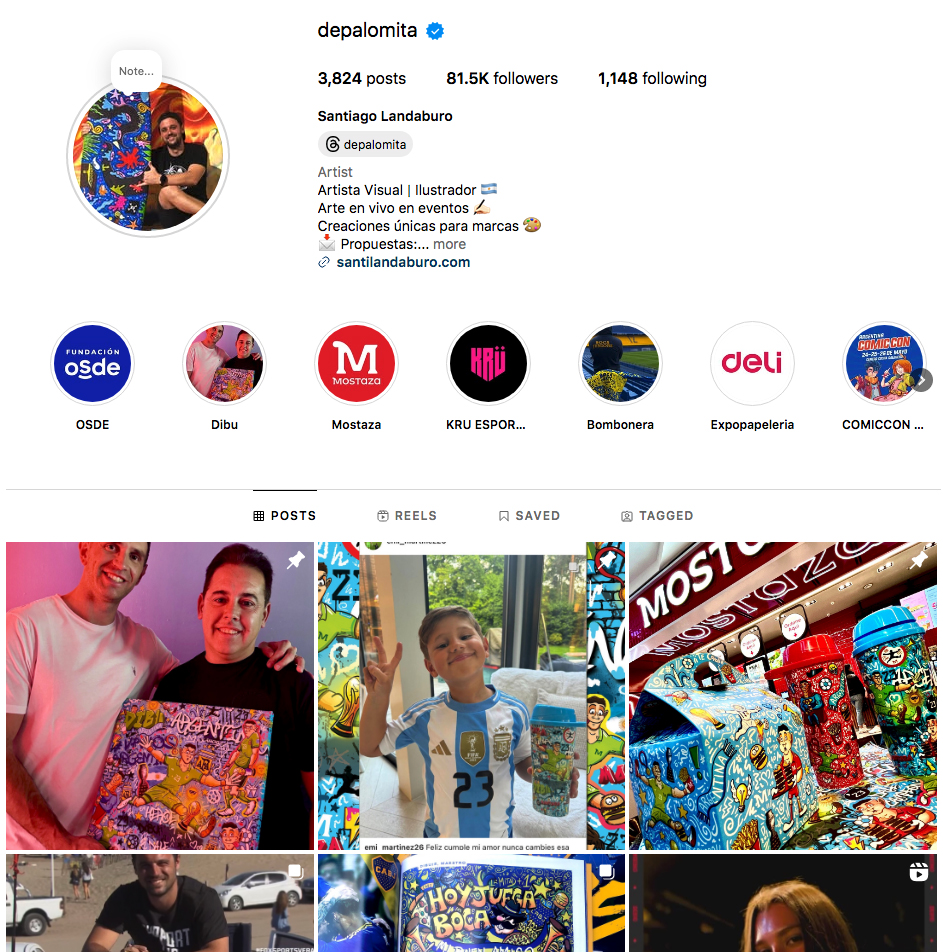Switch to the Saved tab
The image size is (943, 952).
(529, 516)
